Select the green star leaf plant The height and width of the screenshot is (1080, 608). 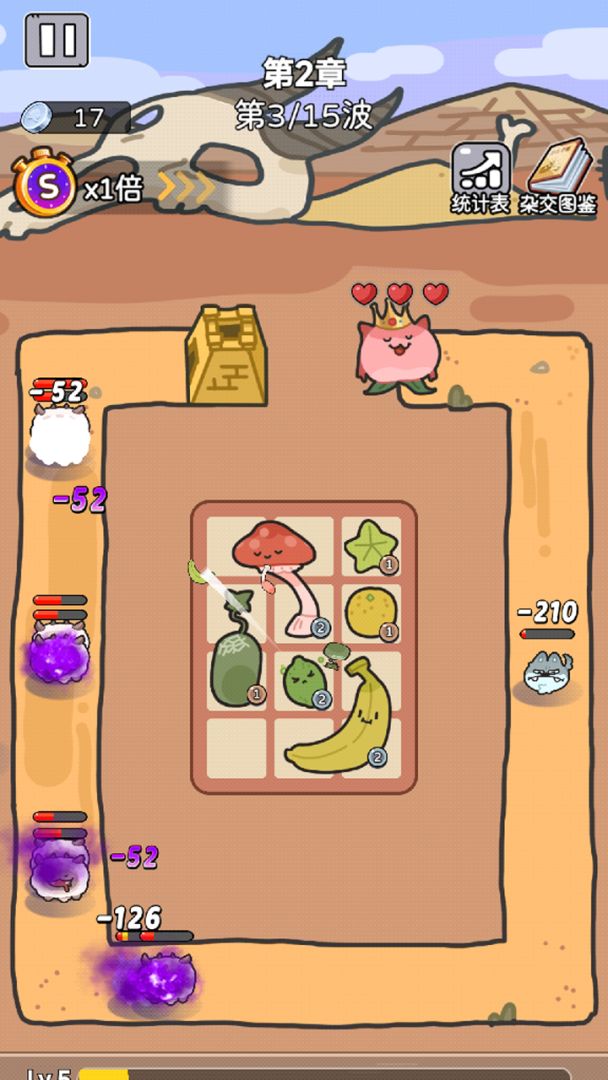coord(370,546)
